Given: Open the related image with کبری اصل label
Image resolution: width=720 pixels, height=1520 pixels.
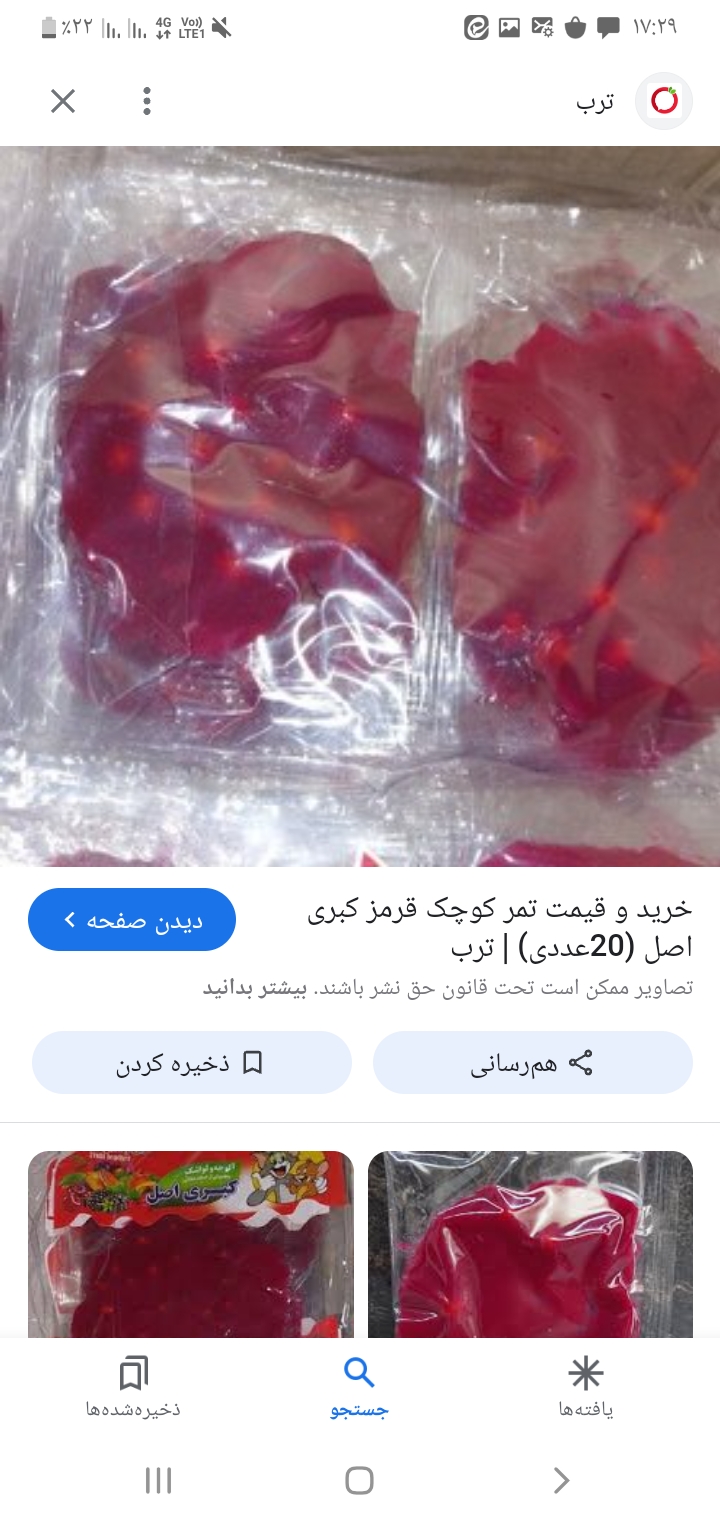Looking at the screenshot, I should (190, 1245).
